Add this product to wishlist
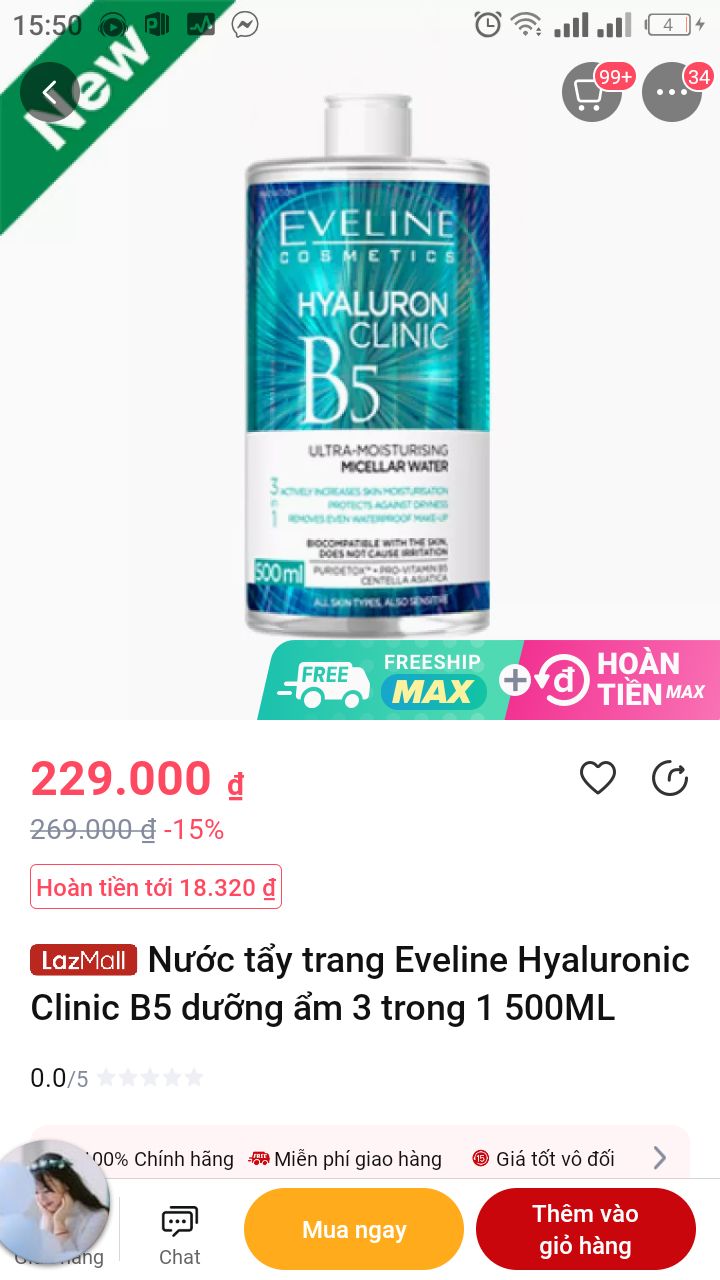This screenshot has width=720, height=1280. (598, 778)
